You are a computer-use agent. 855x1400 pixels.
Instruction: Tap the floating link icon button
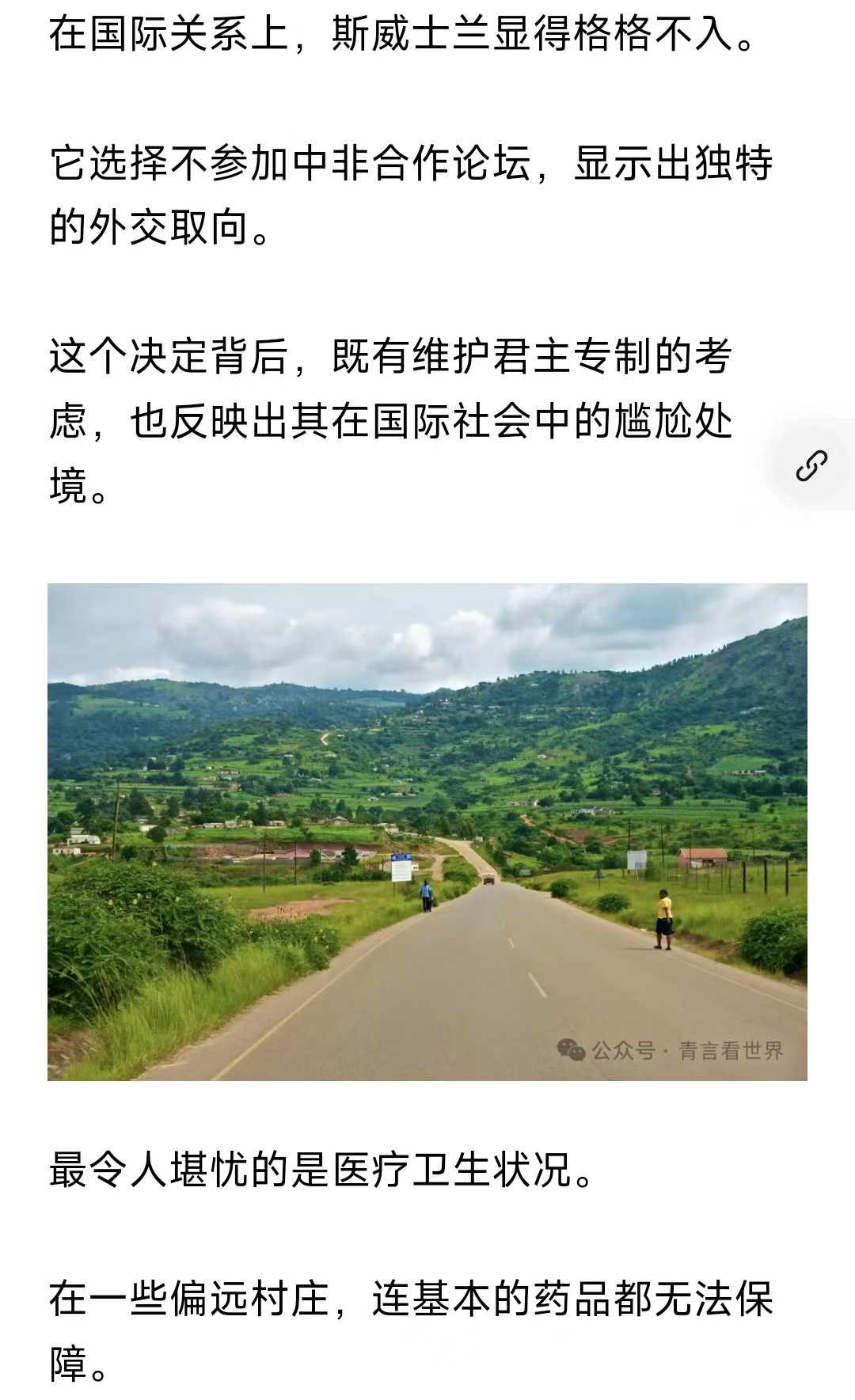[x=811, y=466]
